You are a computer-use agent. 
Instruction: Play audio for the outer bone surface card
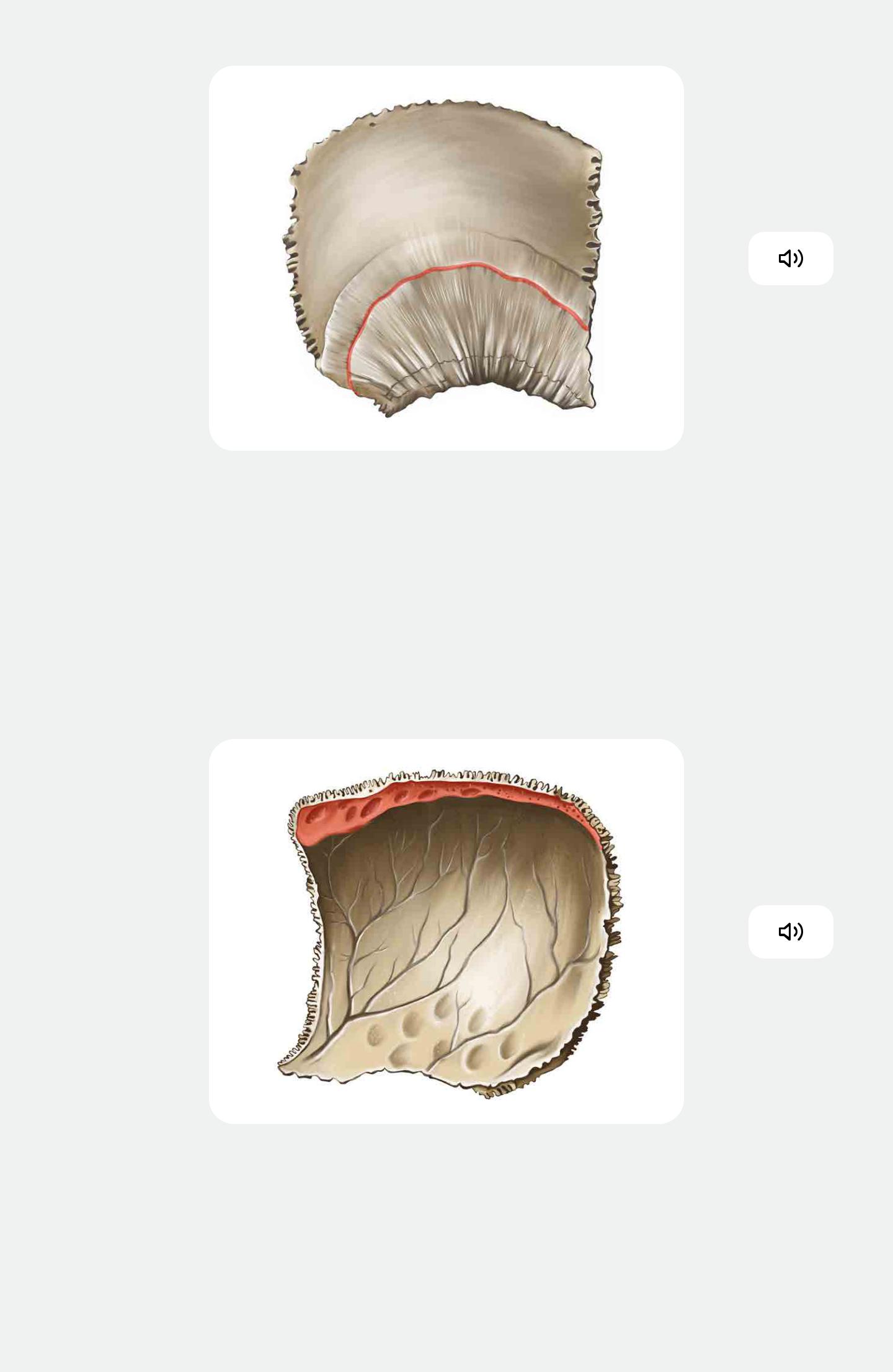click(x=790, y=259)
